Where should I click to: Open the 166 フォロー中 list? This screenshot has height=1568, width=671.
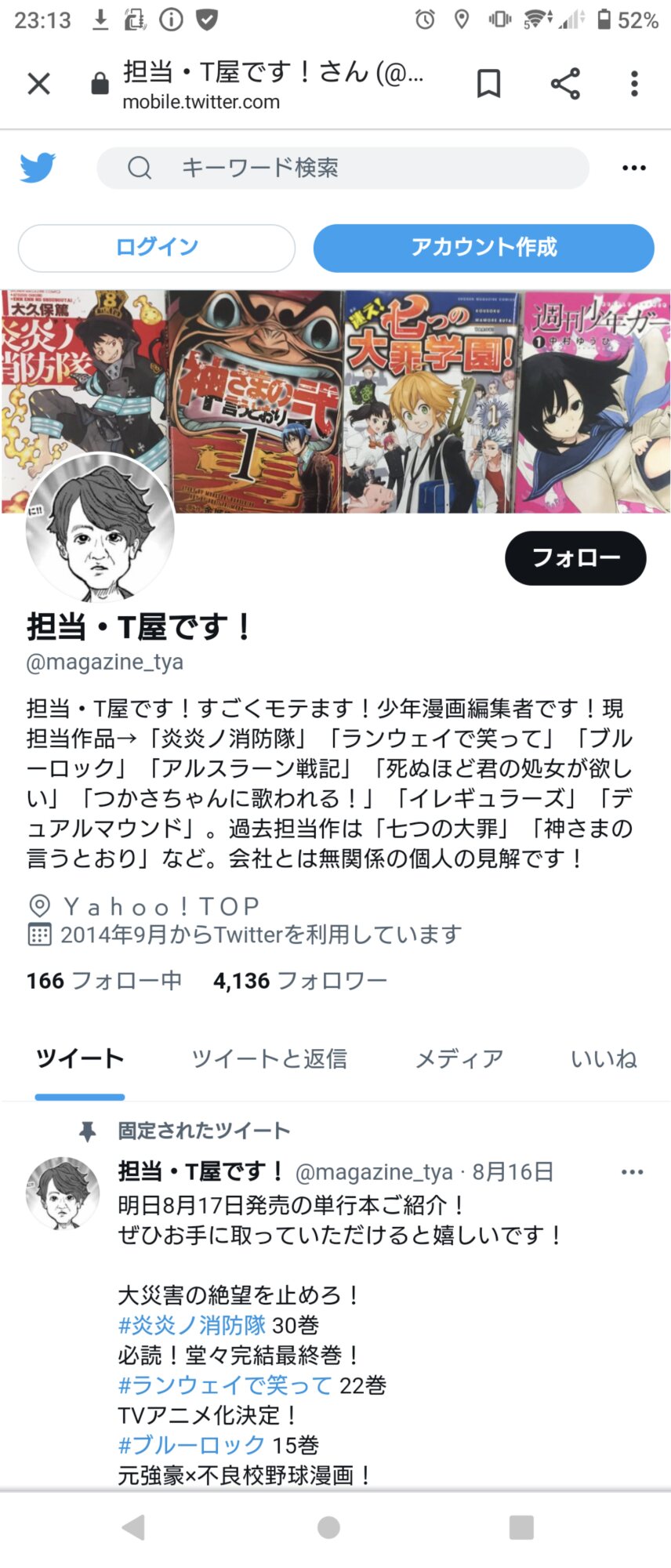coord(103,981)
